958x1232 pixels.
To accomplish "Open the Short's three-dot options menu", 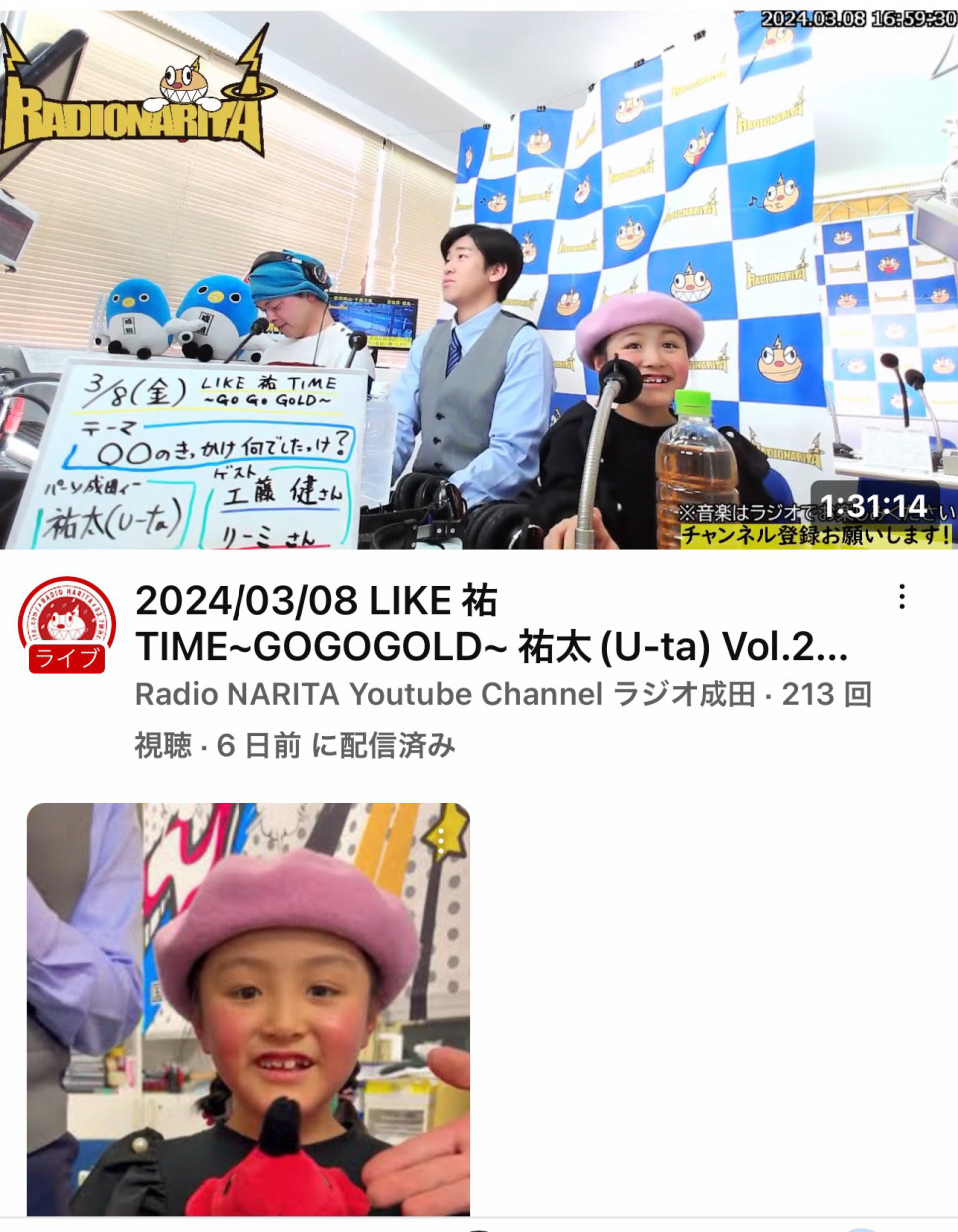I will [441, 839].
